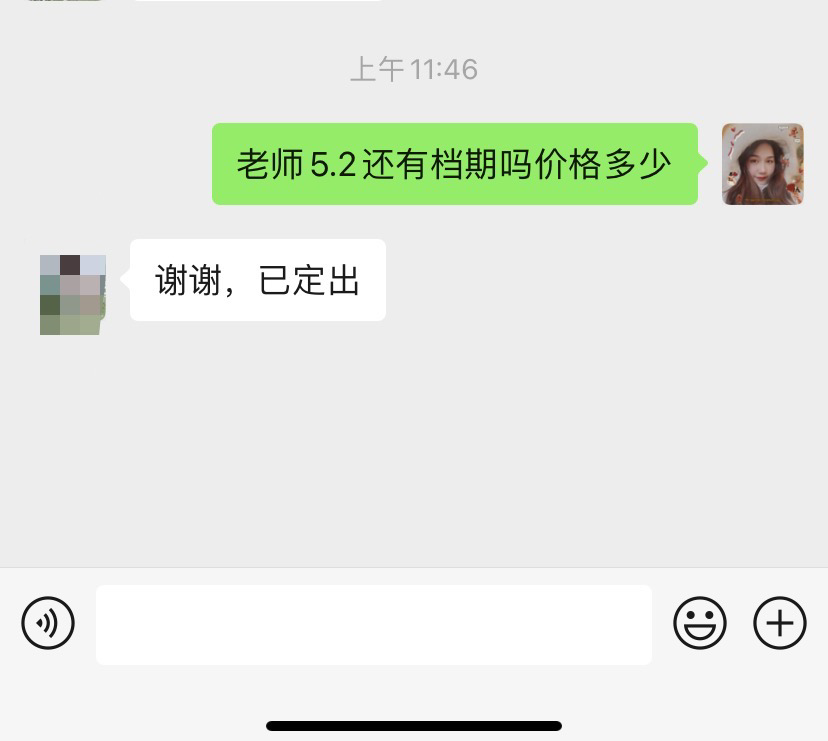Image resolution: width=828 pixels, height=741 pixels.
Task: Switch to voice message input
Action: tap(48, 623)
